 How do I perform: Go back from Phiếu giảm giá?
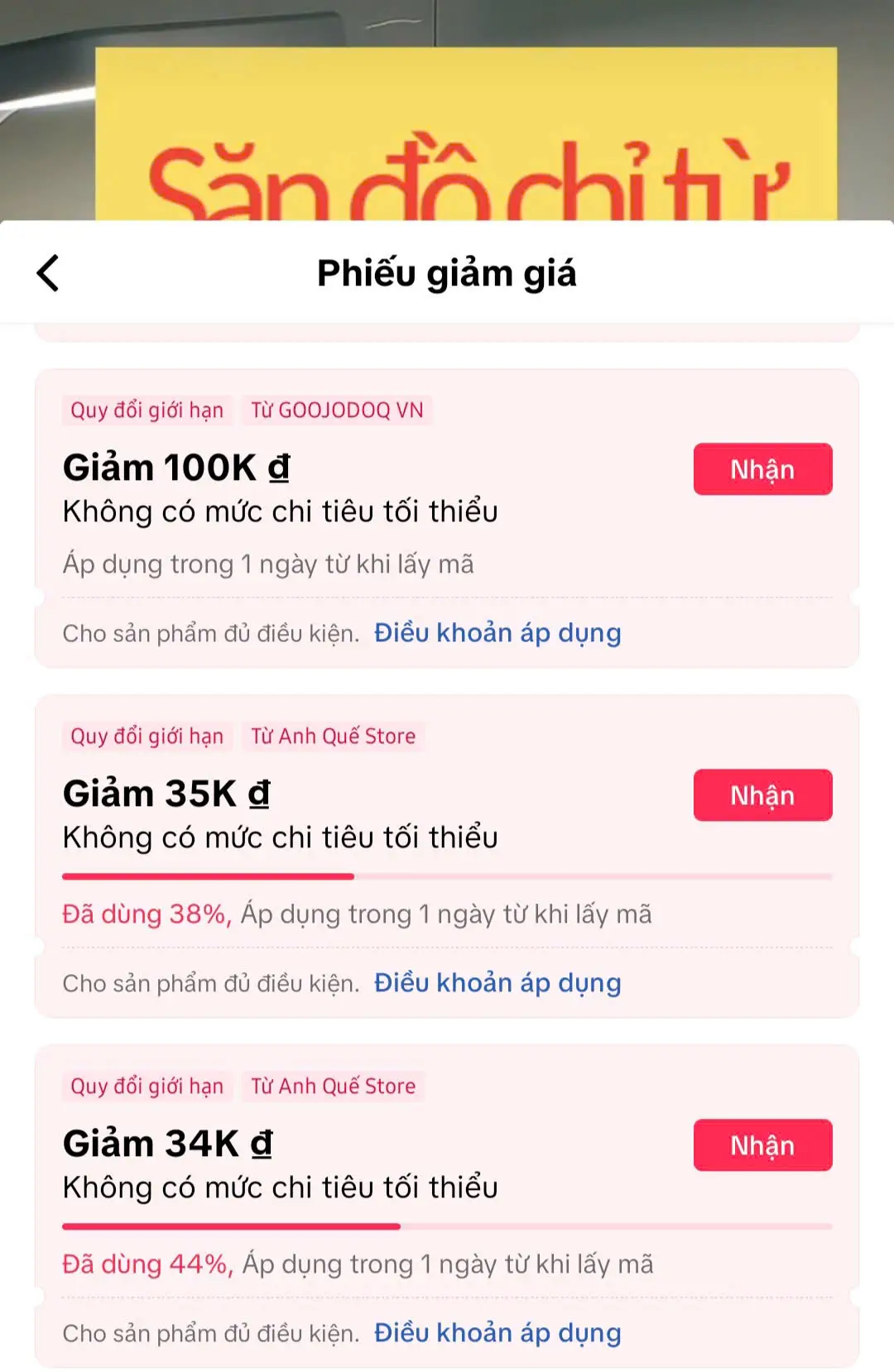pyautogui.click(x=49, y=273)
